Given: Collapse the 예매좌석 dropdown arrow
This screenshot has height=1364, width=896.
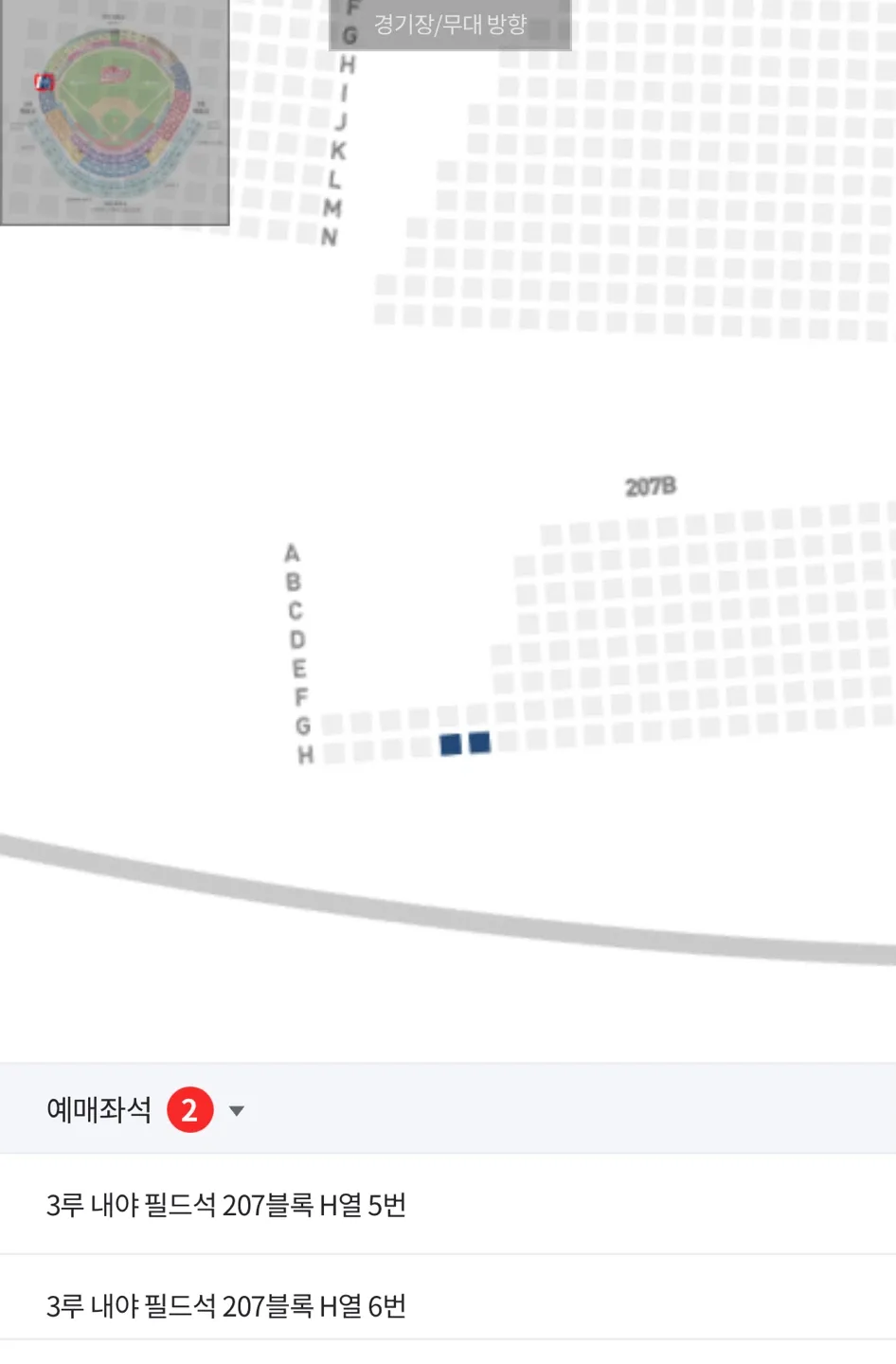Looking at the screenshot, I should click(237, 1110).
